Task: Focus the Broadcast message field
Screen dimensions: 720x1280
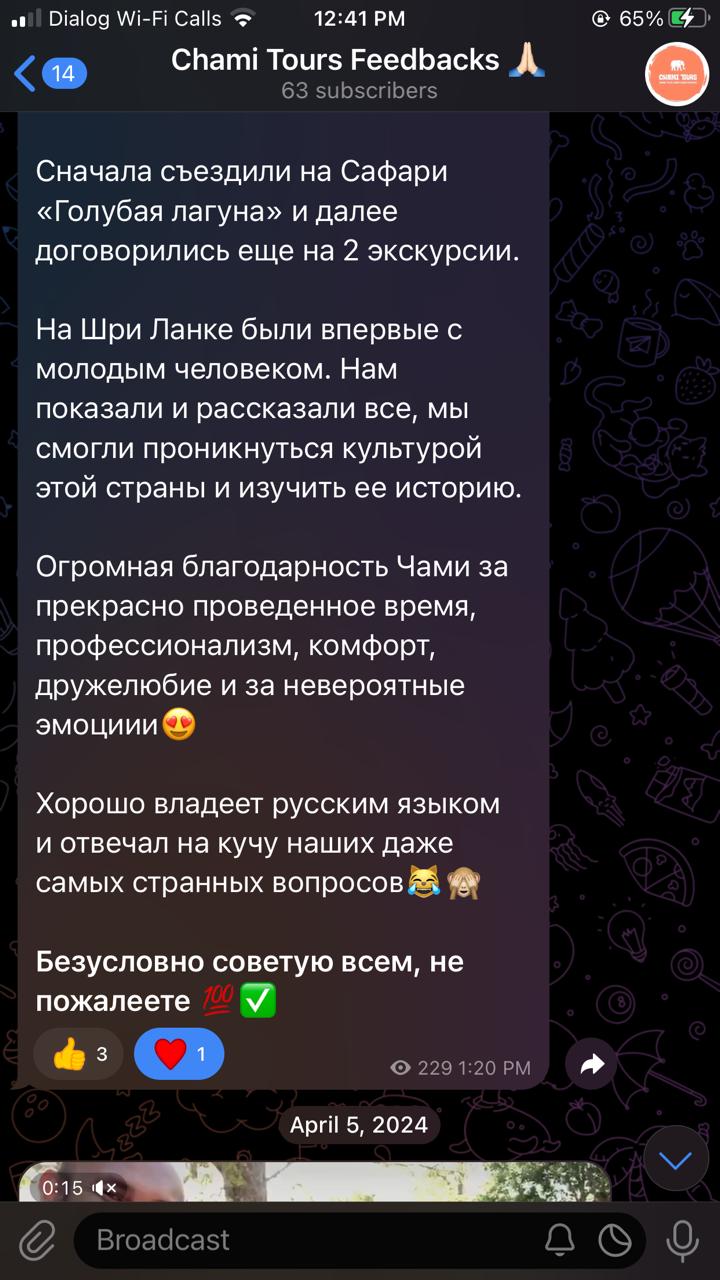Action: point(300,1241)
